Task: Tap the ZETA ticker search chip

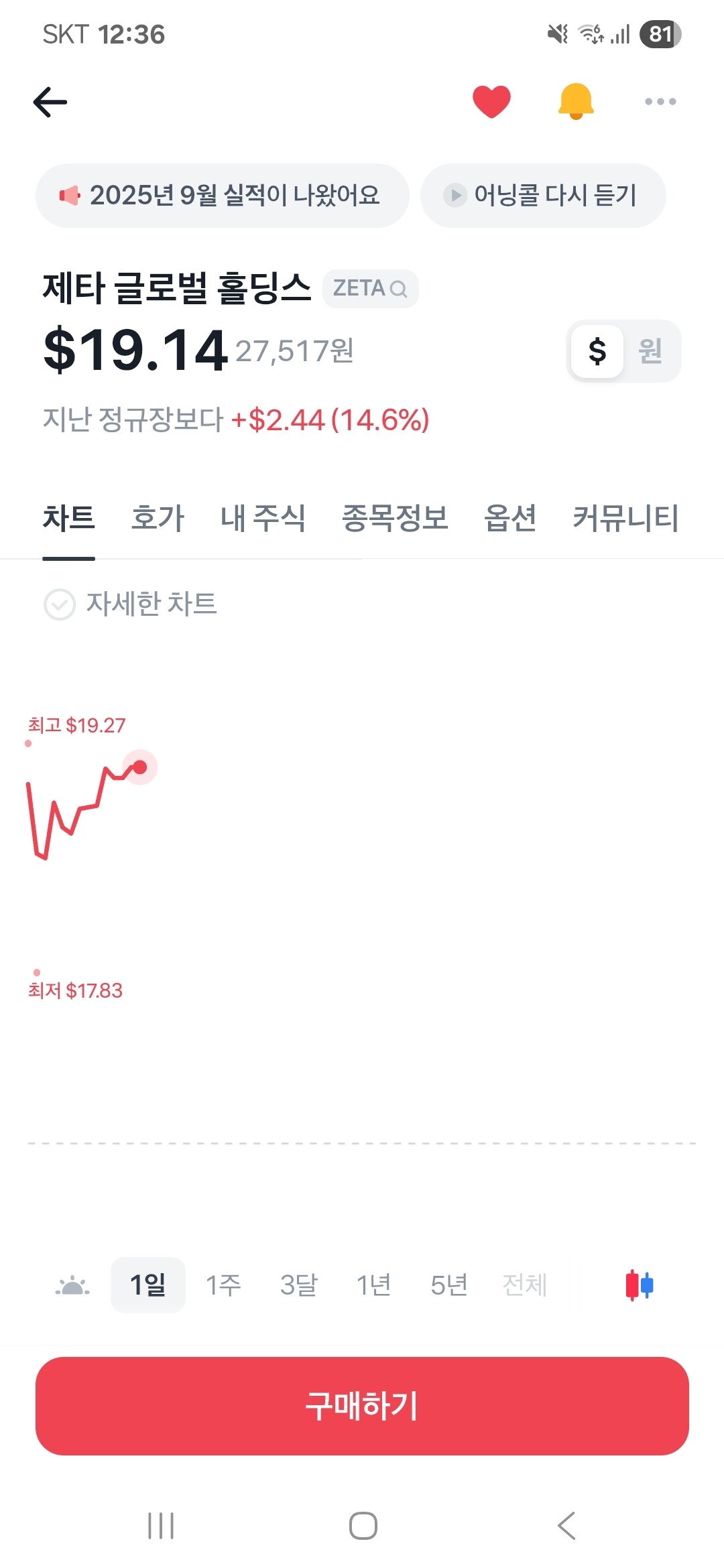Action: click(x=370, y=289)
